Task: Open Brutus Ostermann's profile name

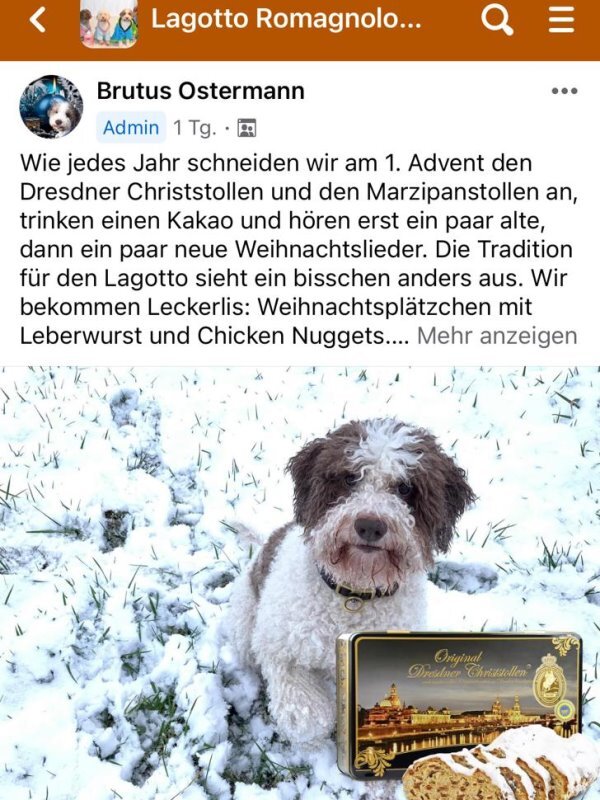Action: click(200, 91)
